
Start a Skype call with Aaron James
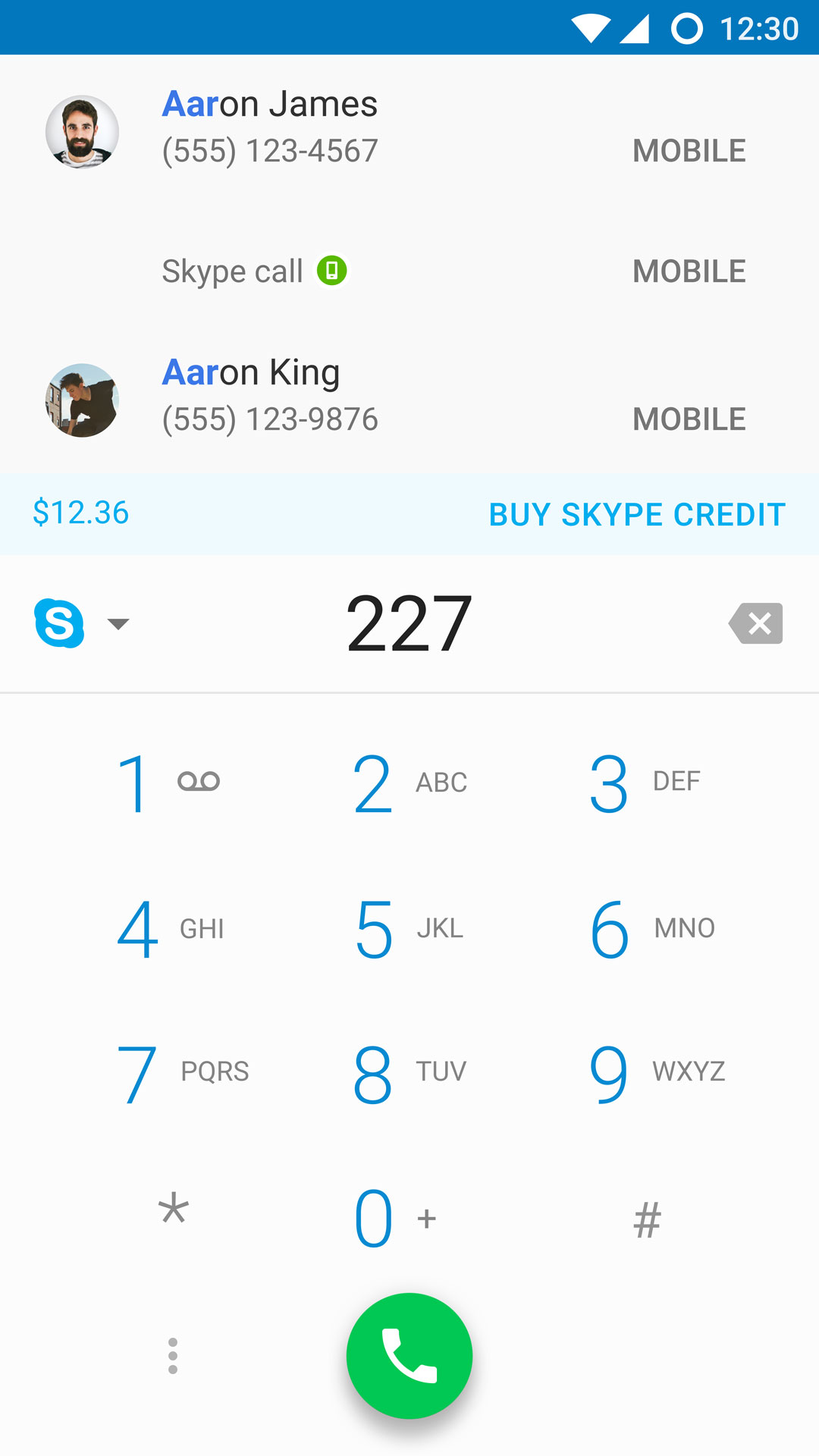[409, 271]
